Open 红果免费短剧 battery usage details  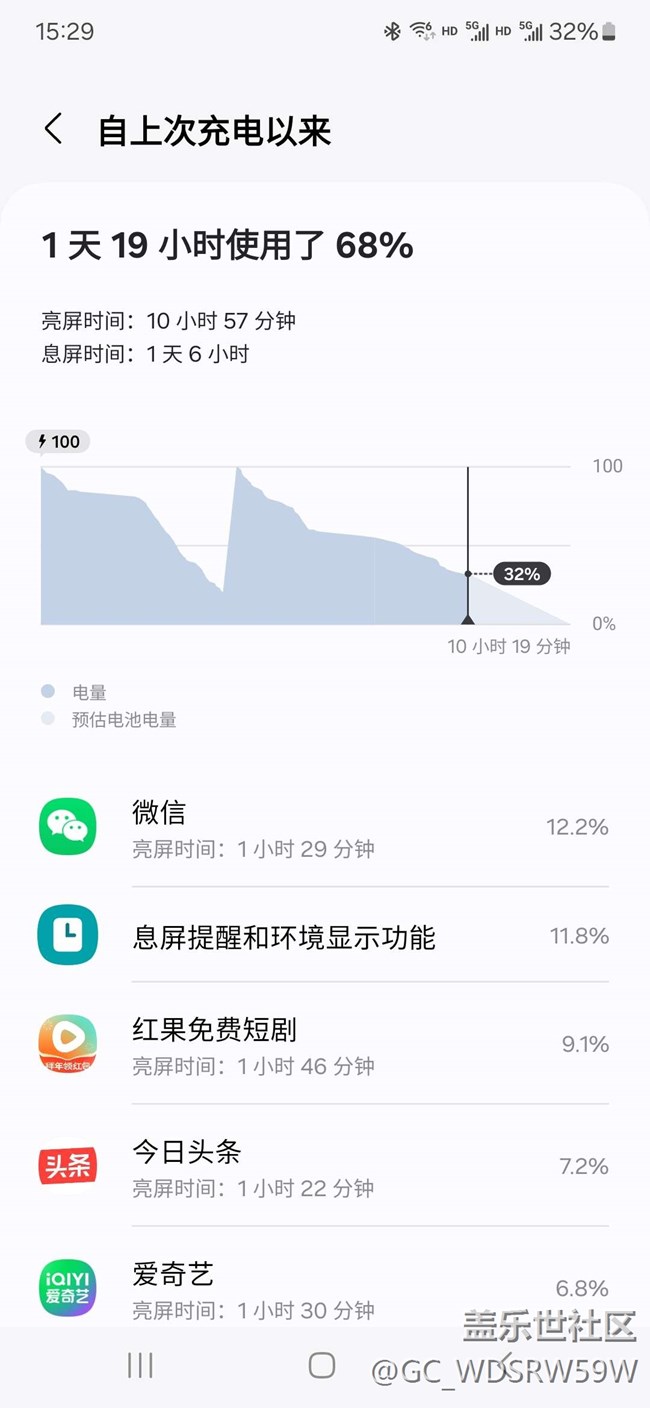[x=325, y=1044]
